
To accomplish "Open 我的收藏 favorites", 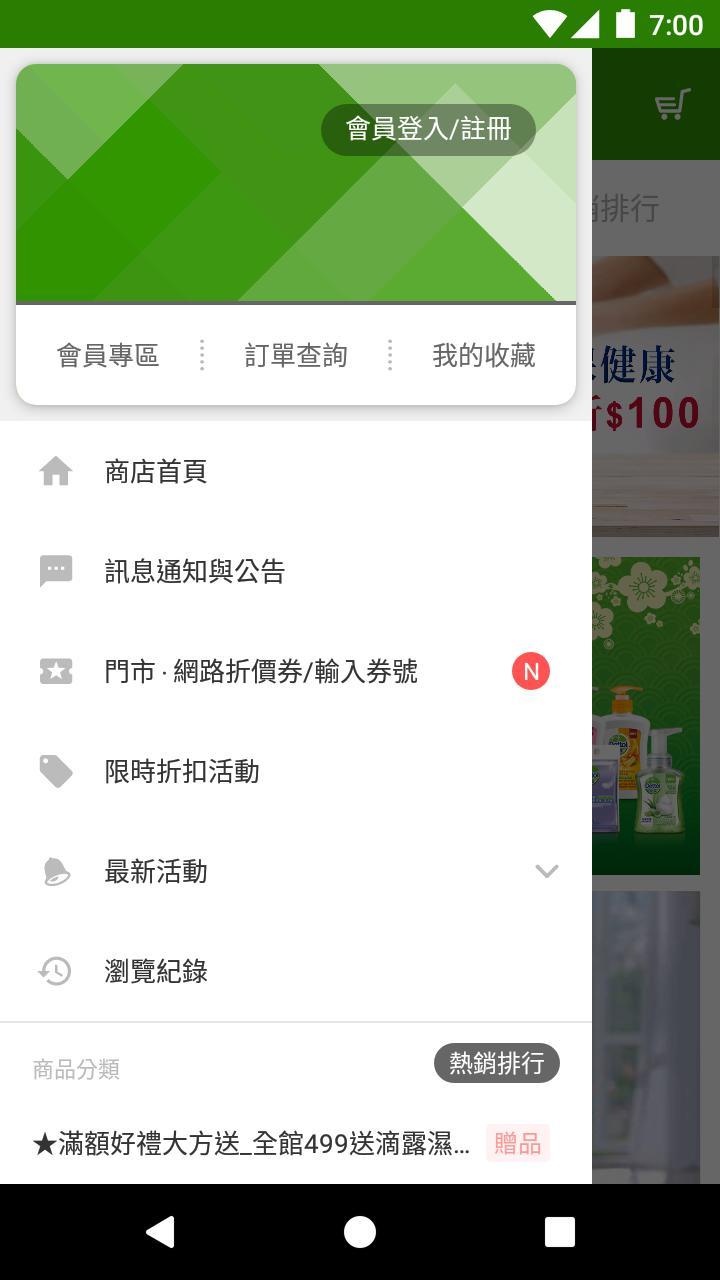I will (484, 355).
